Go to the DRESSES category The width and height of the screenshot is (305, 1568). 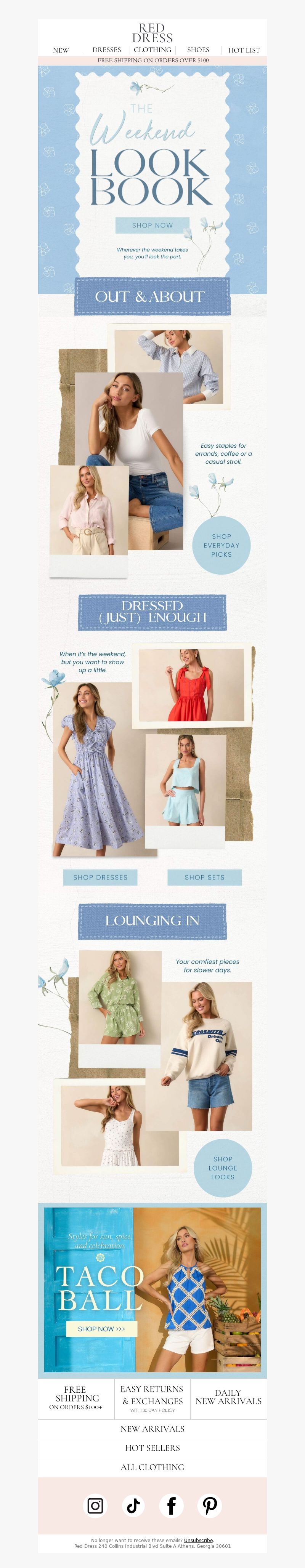click(106, 50)
